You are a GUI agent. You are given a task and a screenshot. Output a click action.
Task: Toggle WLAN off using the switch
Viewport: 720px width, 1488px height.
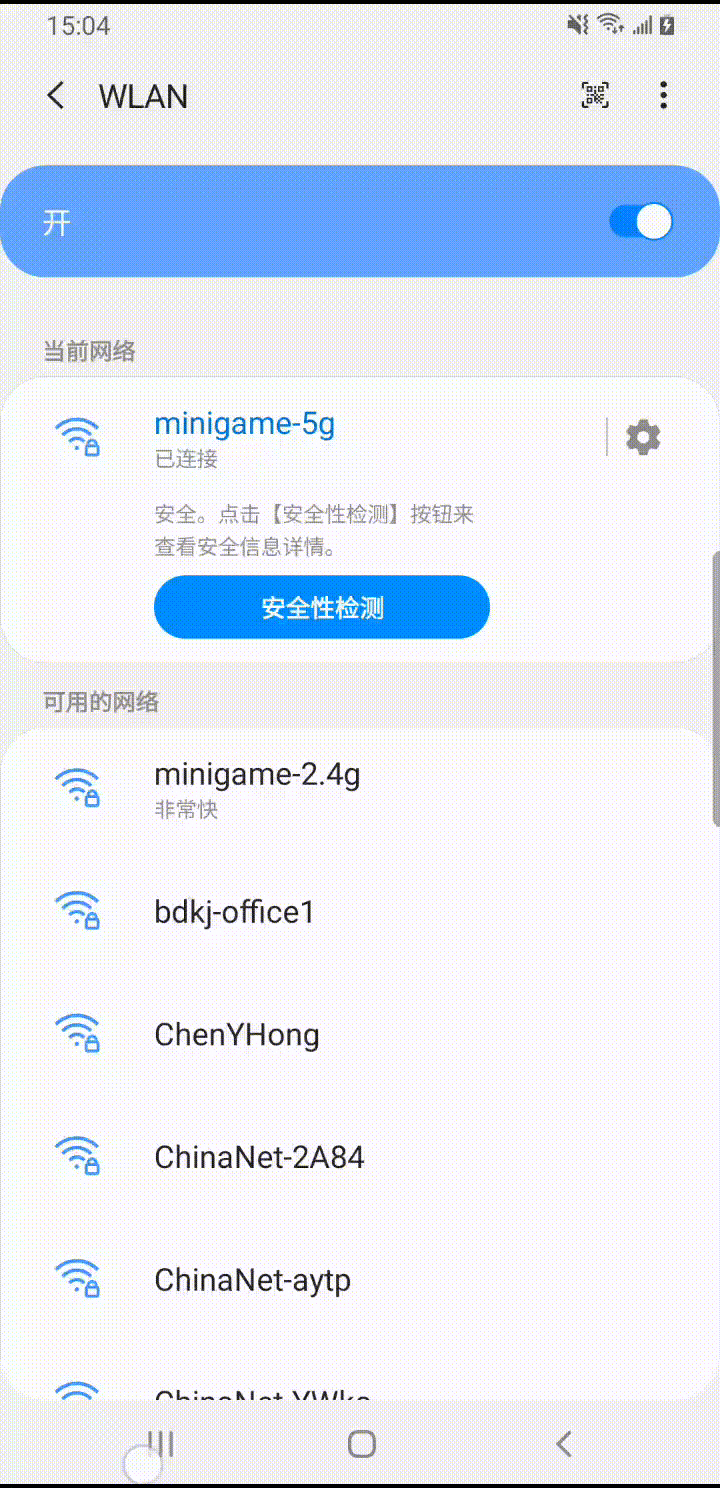pos(640,221)
